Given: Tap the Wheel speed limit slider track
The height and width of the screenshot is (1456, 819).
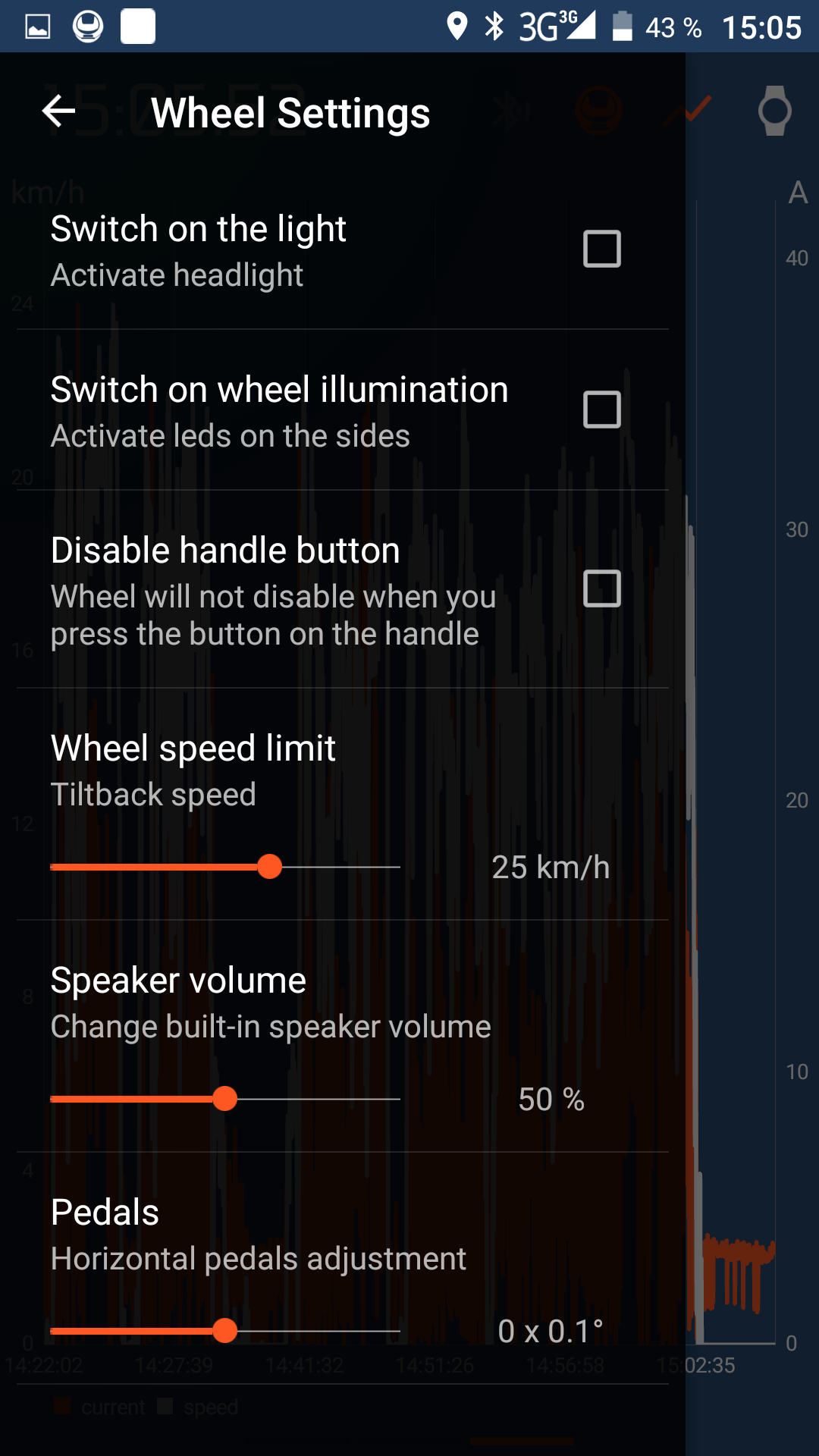Looking at the screenshot, I should tap(225, 867).
